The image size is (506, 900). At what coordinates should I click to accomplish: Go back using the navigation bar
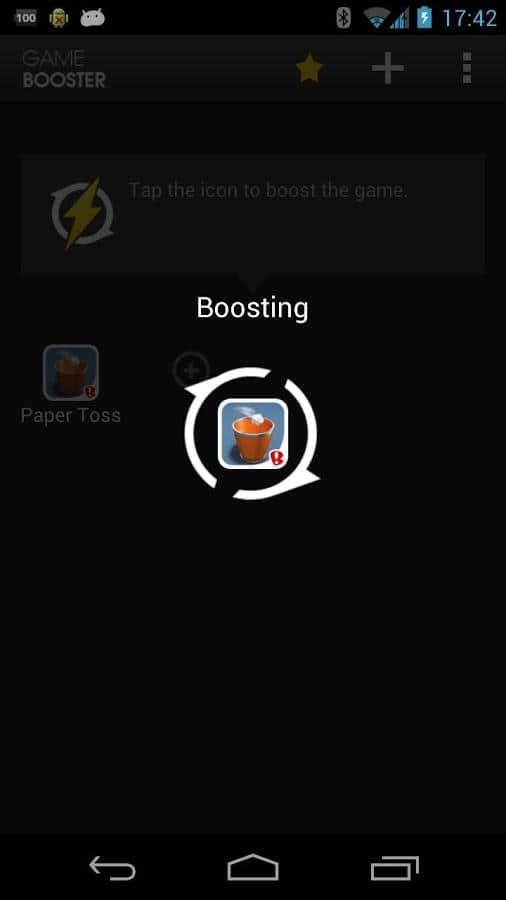[112, 868]
